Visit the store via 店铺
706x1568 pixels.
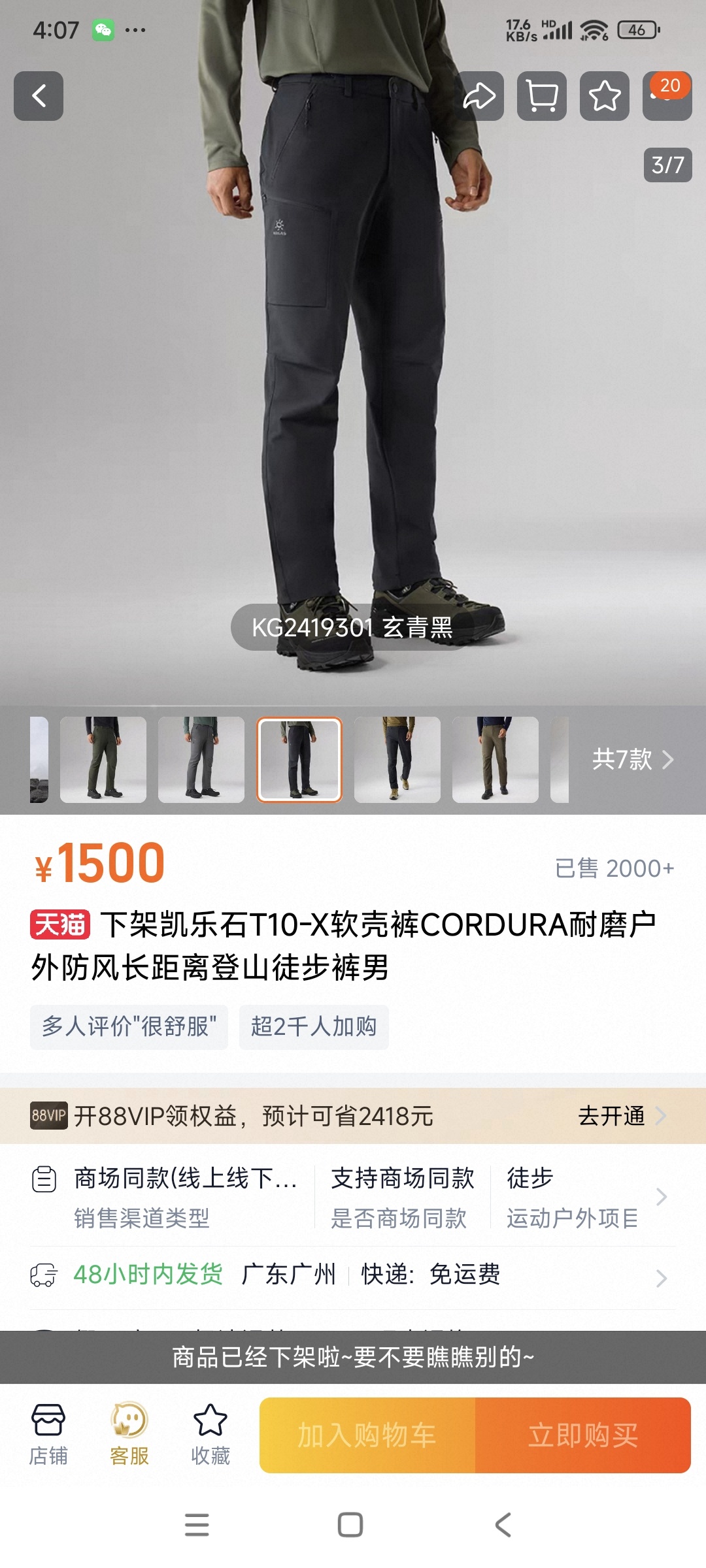click(48, 1435)
